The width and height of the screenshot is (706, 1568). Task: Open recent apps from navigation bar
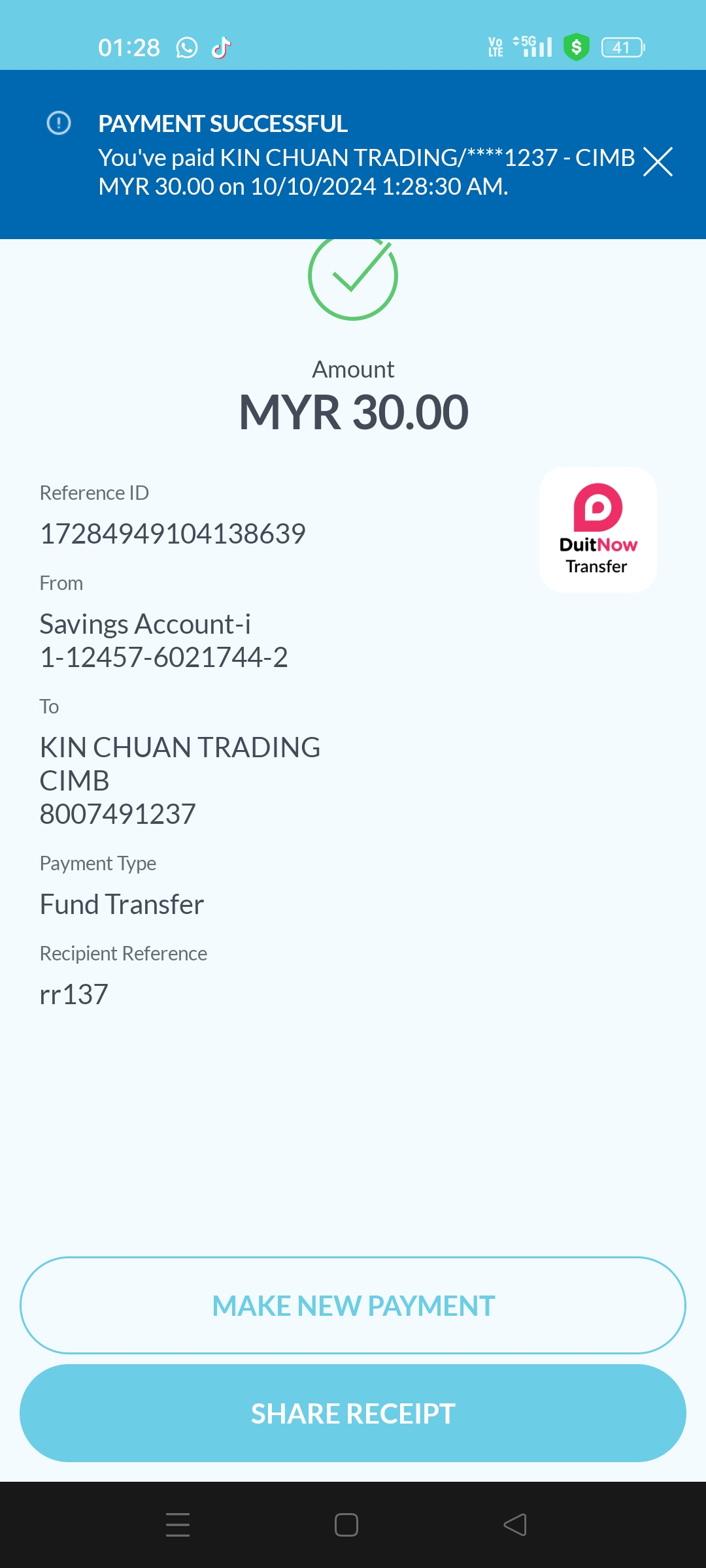click(178, 1525)
